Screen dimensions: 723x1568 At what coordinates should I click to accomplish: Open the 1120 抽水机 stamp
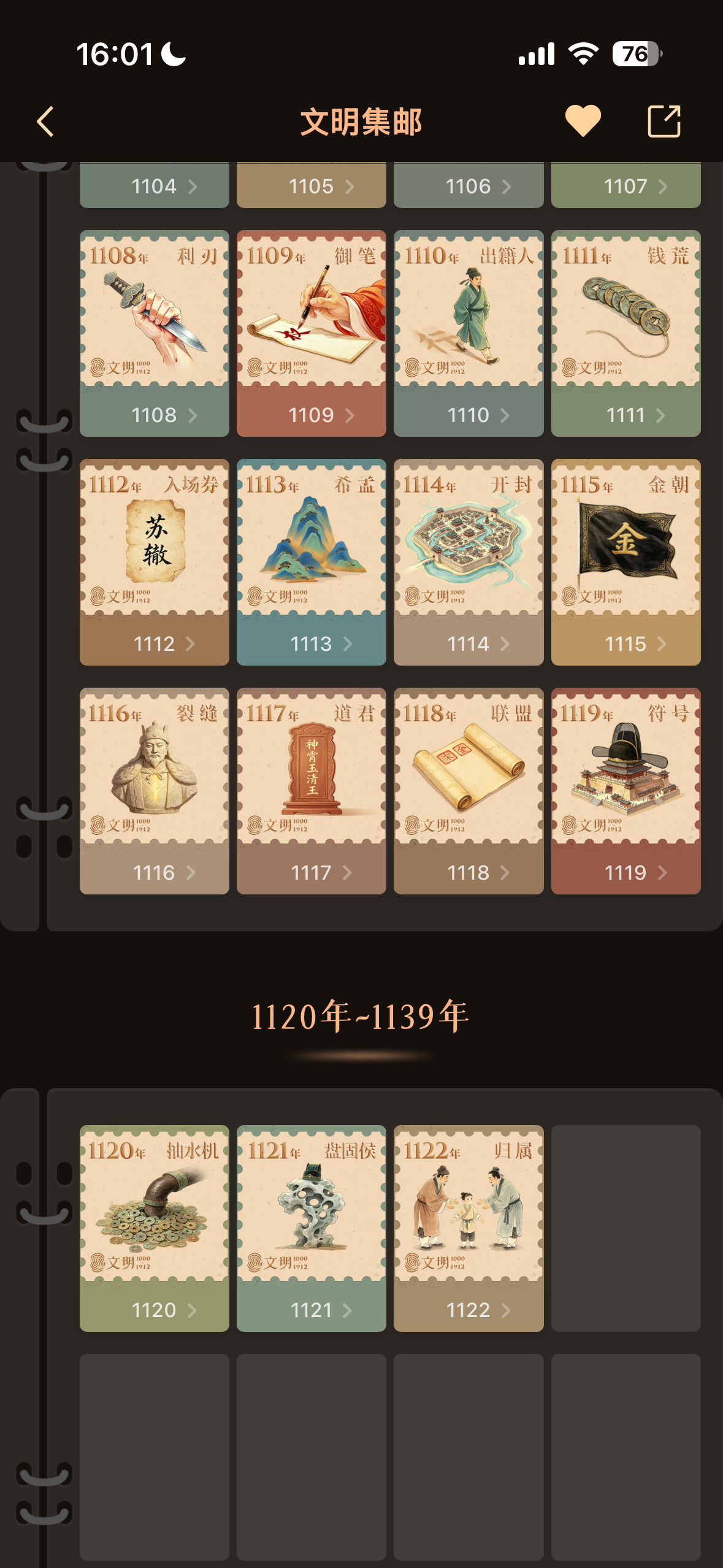[155, 1228]
